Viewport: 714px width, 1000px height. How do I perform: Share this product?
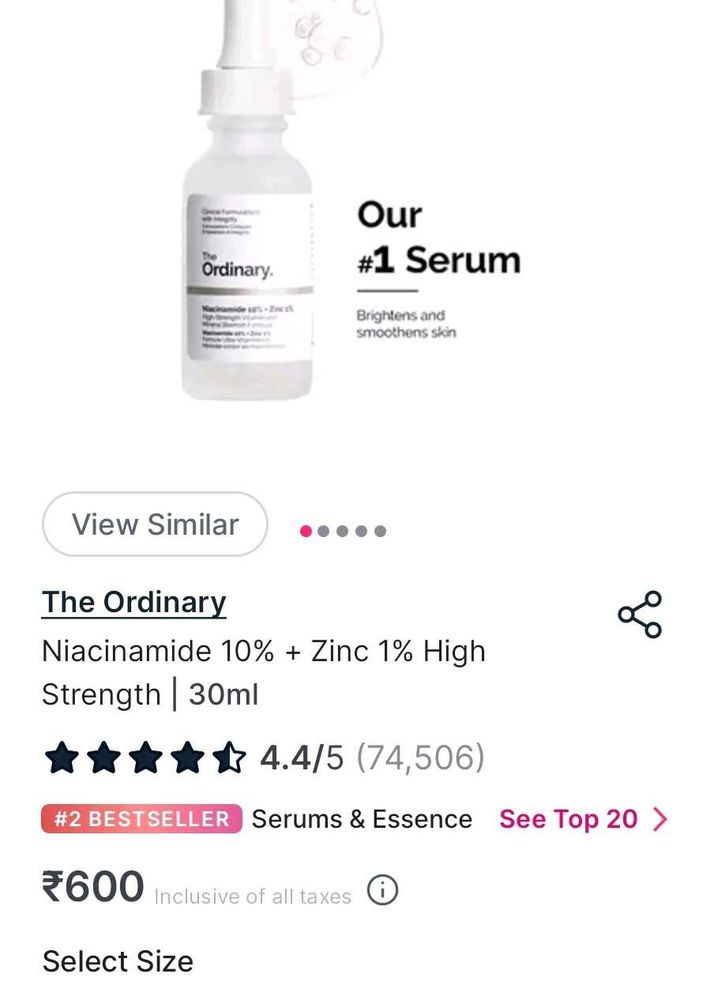click(640, 614)
